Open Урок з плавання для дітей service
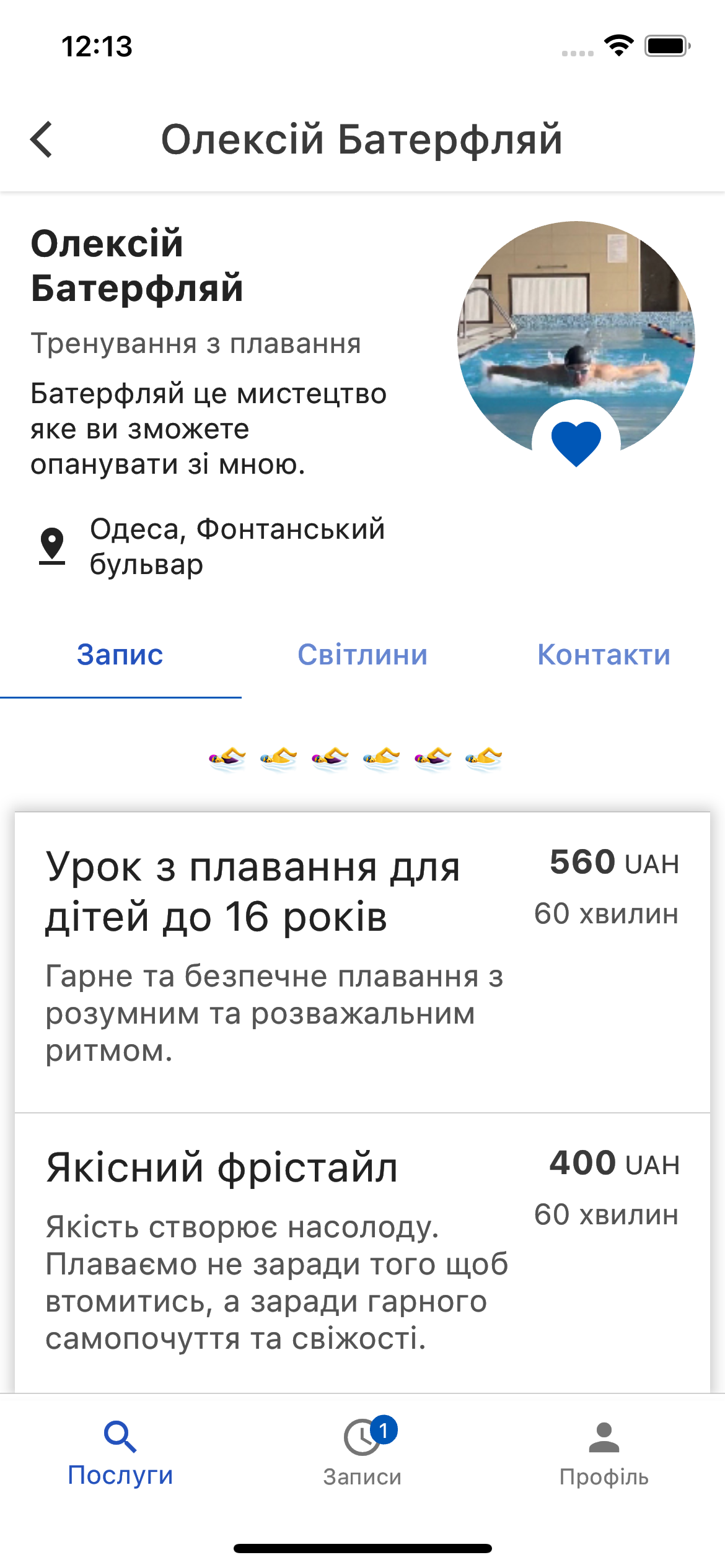725x1568 pixels. (x=362, y=960)
